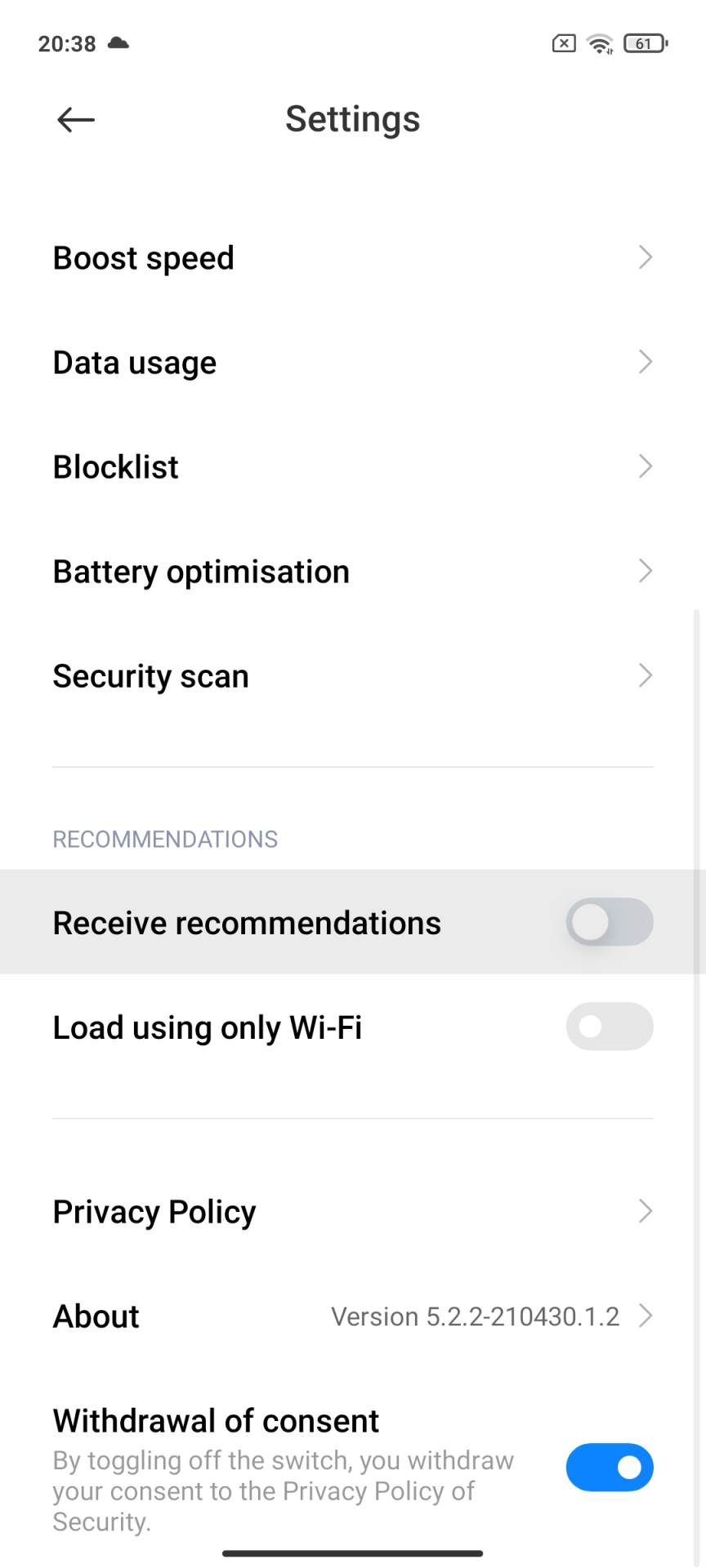Image resolution: width=706 pixels, height=1568 pixels.
Task: Open the About section chevron
Action: [645, 1315]
